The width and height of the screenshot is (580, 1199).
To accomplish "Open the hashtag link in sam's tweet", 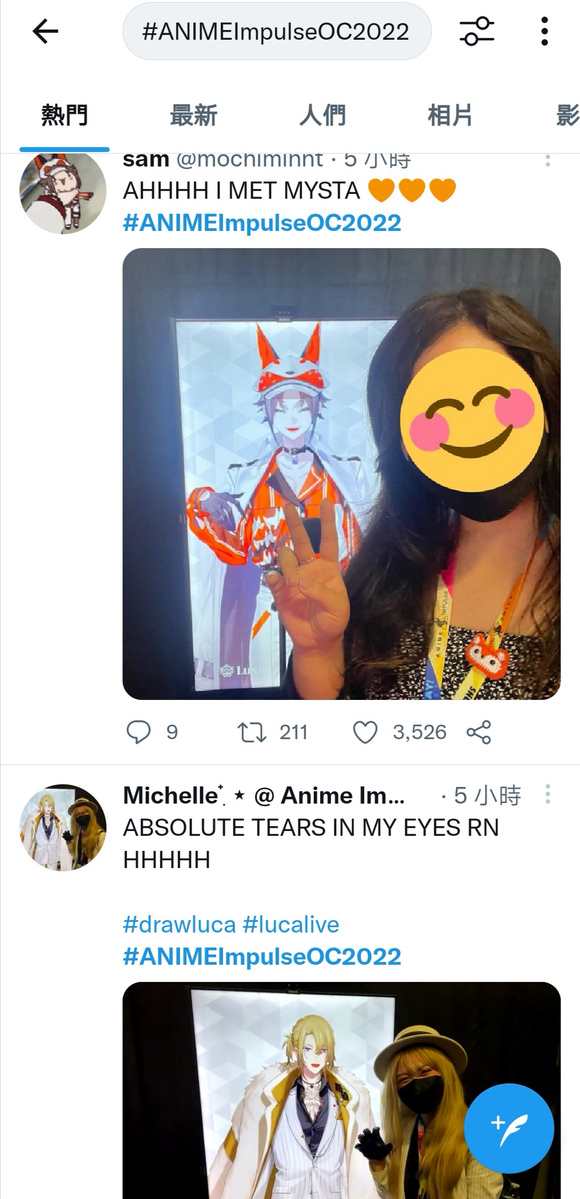I will 262,223.
